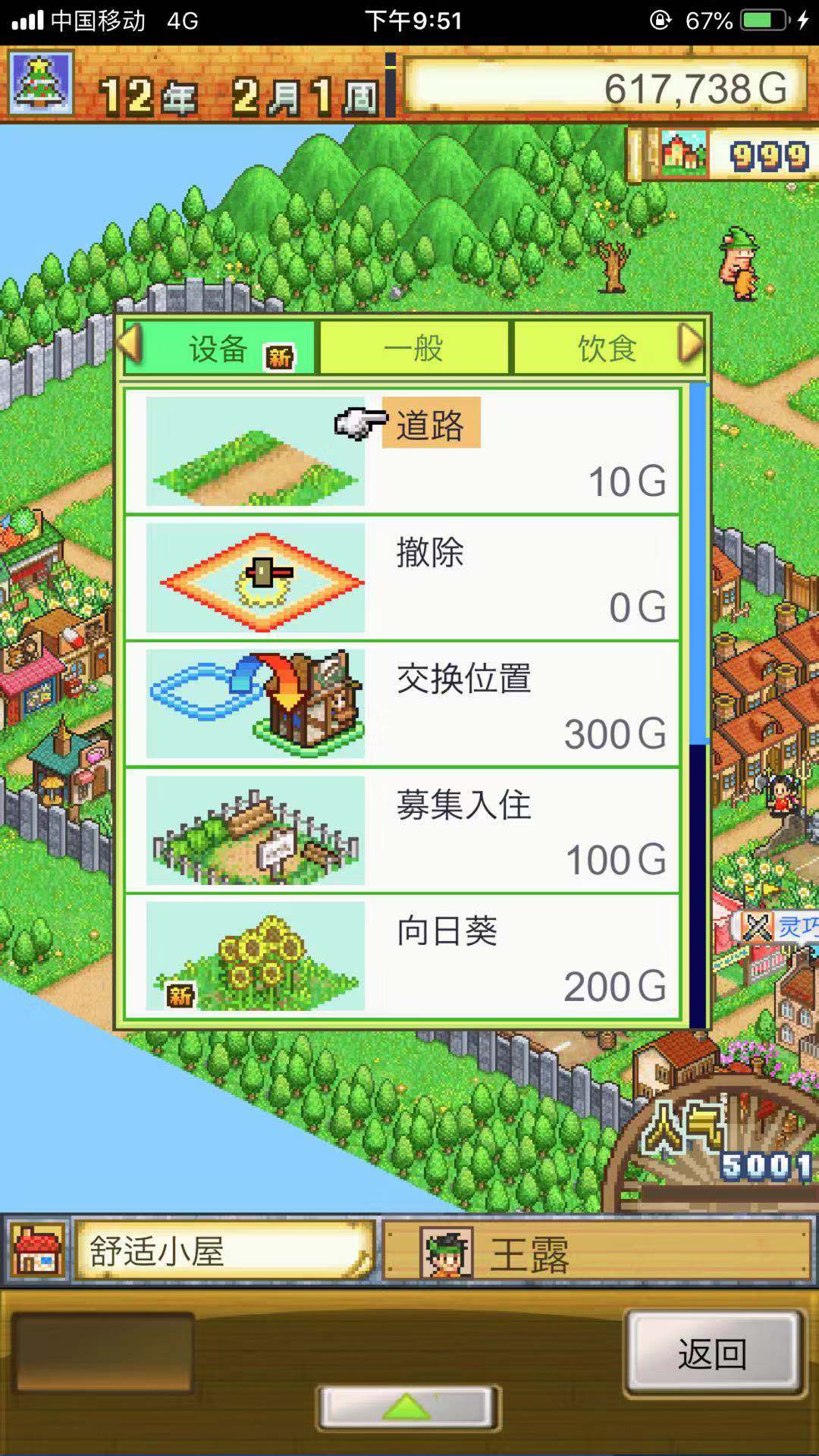Select the 向日葵 sunflower item
This screenshot has height=1456, width=819.
click(402, 957)
